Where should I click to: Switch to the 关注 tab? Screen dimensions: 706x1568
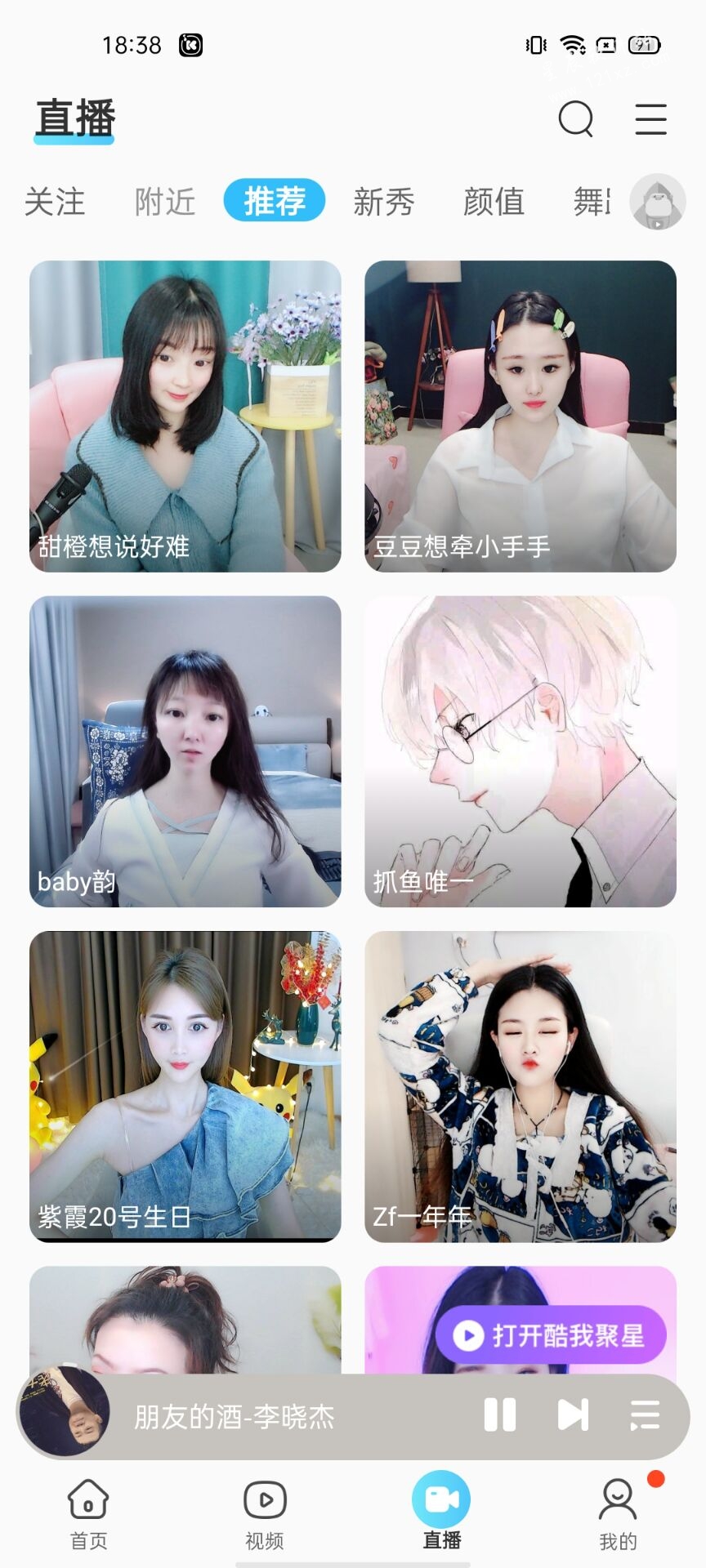pyautogui.click(x=55, y=202)
